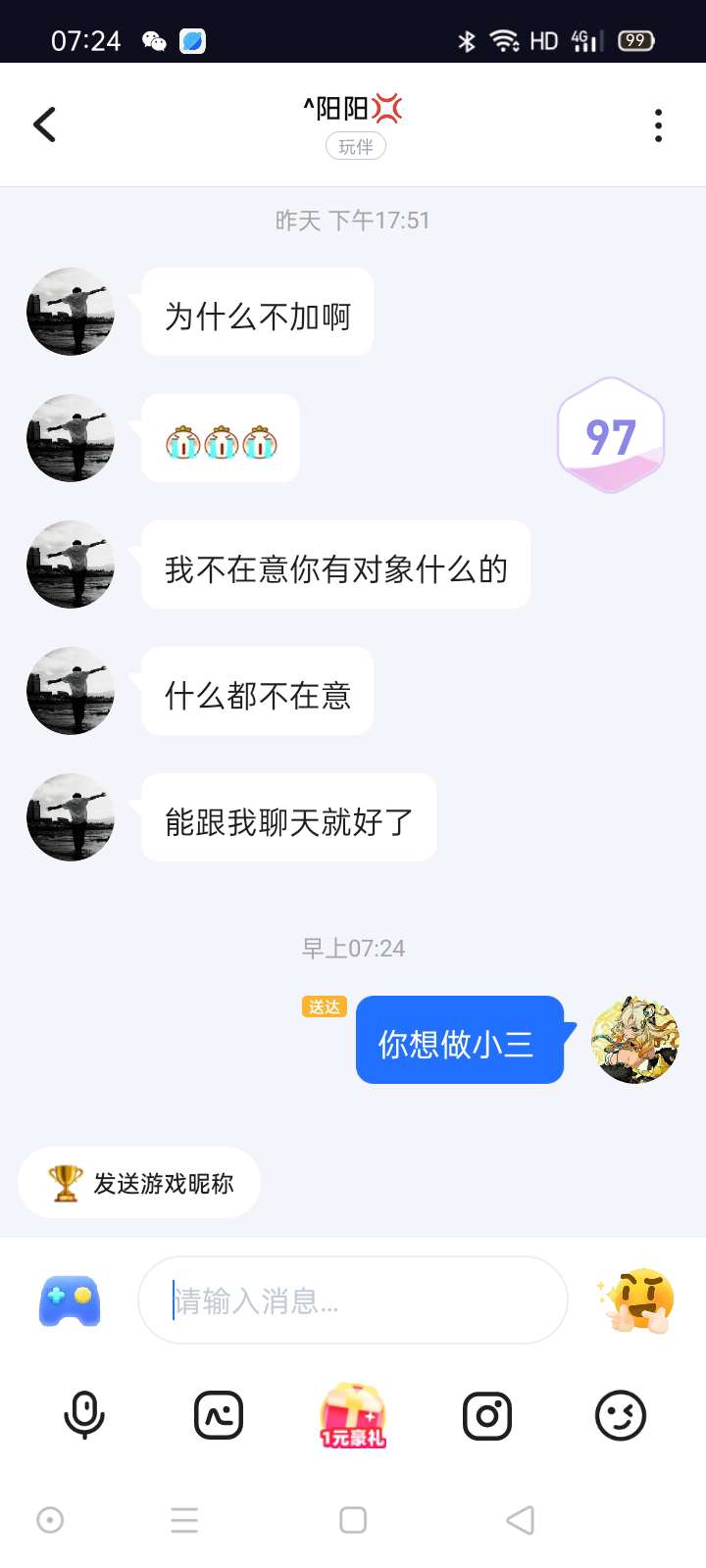Image resolution: width=706 pixels, height=1568 pixels.
Task: Open my own avatar beside 你想做小三
Action: coord(635,1040)
